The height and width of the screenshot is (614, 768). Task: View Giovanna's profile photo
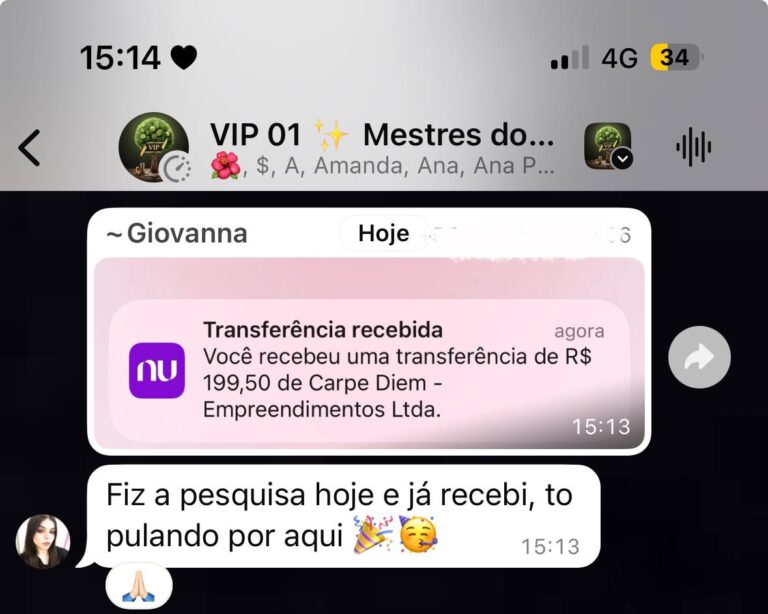[43, 541]
